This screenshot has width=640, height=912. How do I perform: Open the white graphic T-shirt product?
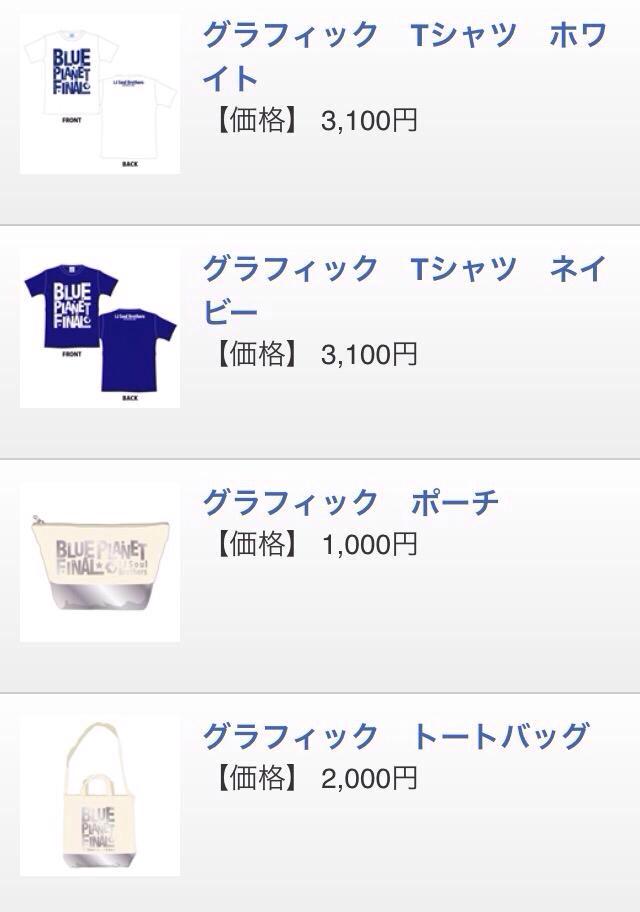coord(404,56)
